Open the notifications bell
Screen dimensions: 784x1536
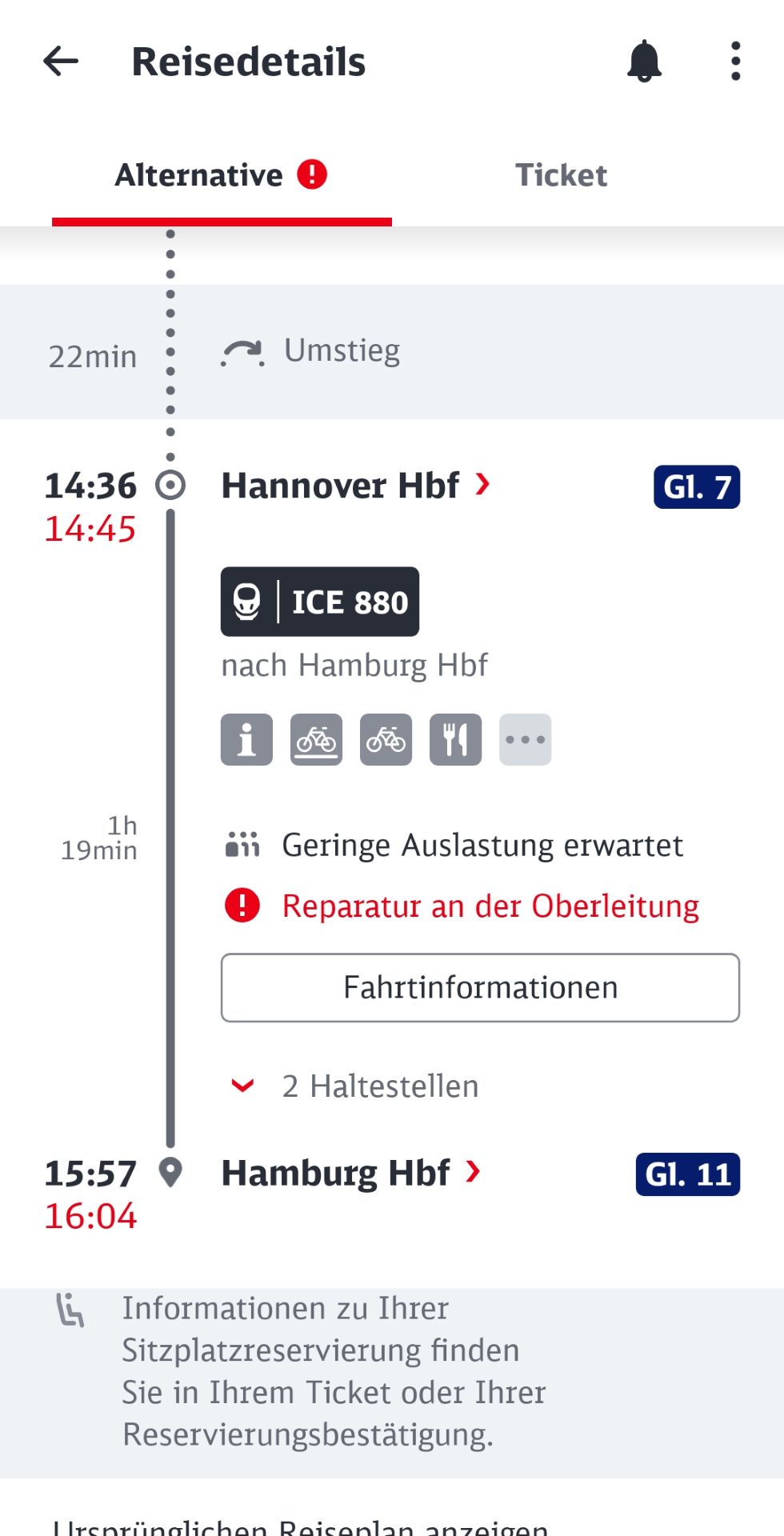pos(644,62)
